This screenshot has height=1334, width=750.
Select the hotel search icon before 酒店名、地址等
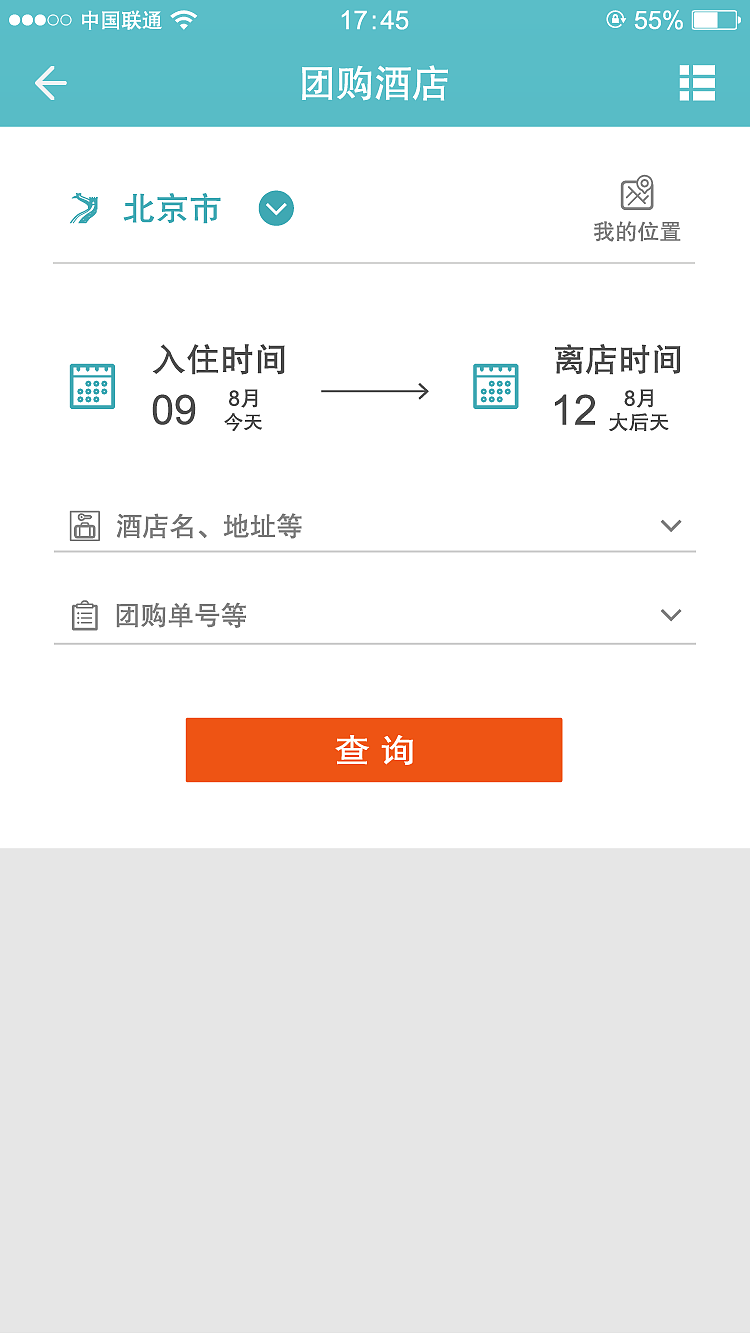click(84, 524)
